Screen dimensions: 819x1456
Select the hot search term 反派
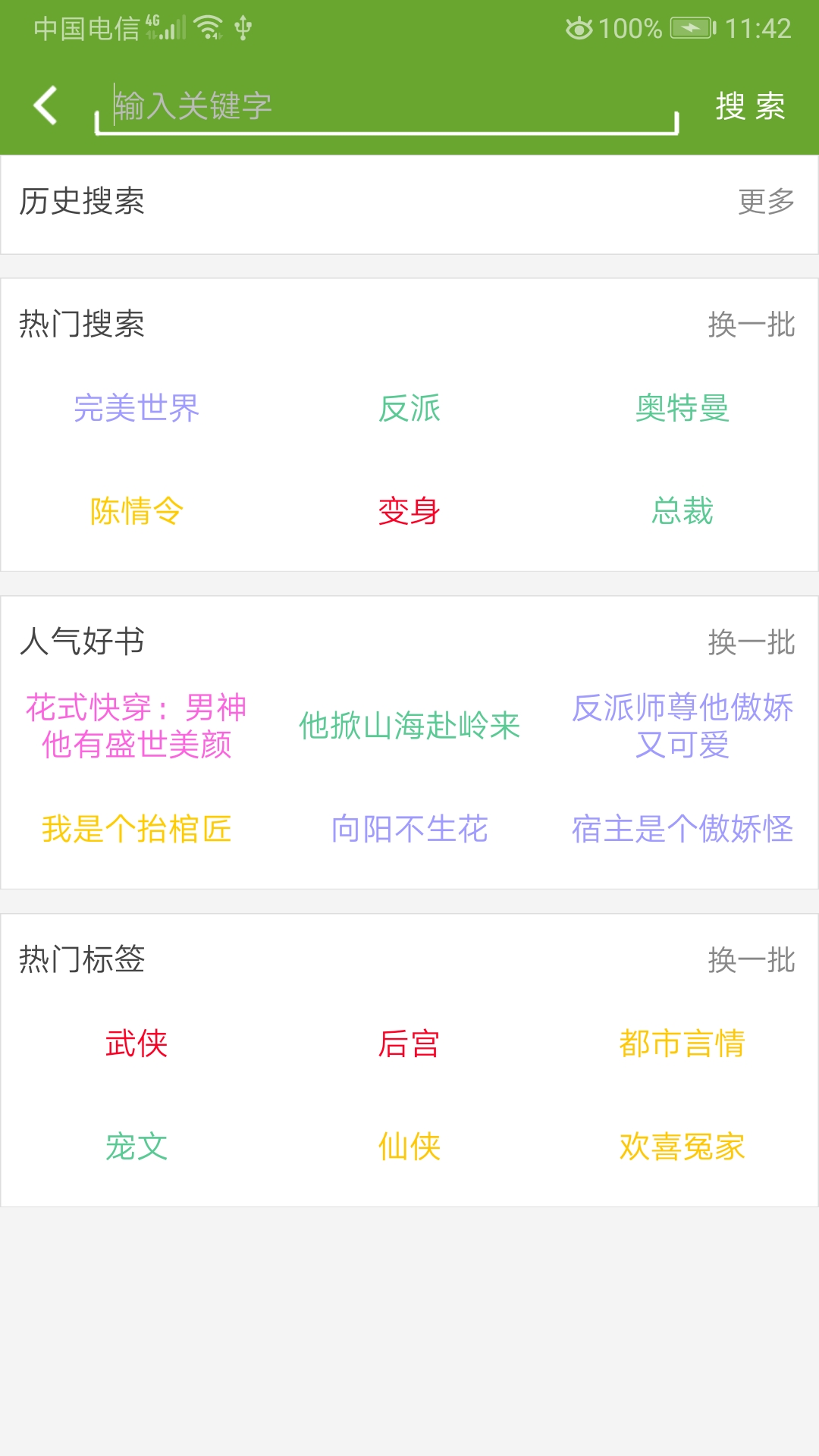pyautogui.click(x=408, y=408)
